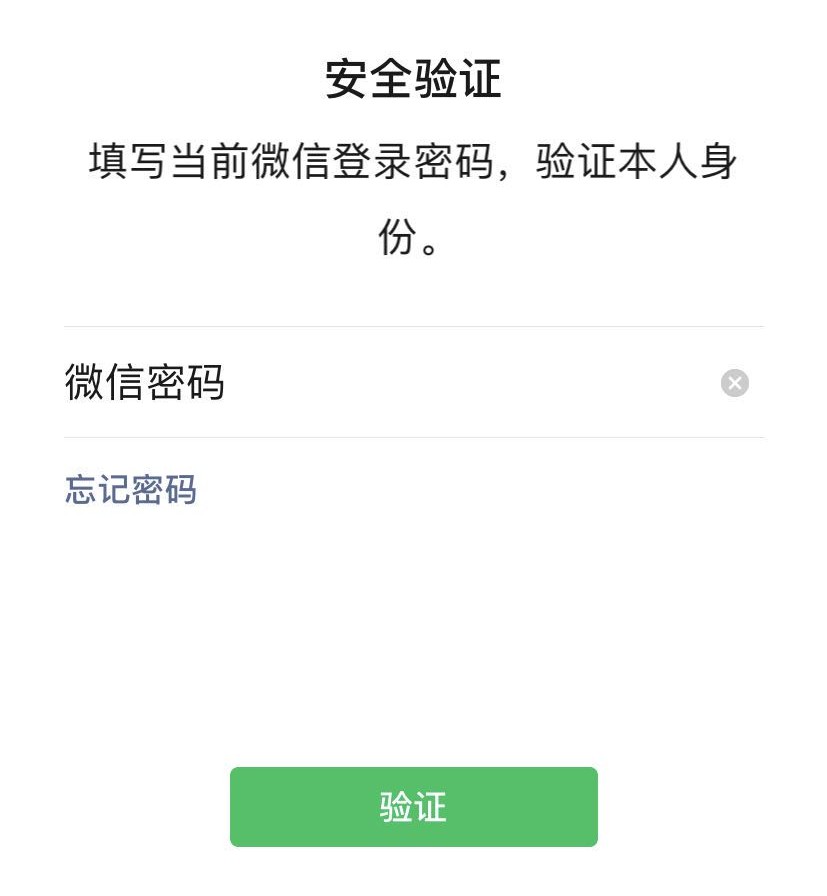This screenshot has width=827, height=896.
Task: Select forgot password below the input field
Action: click(130, 490)
